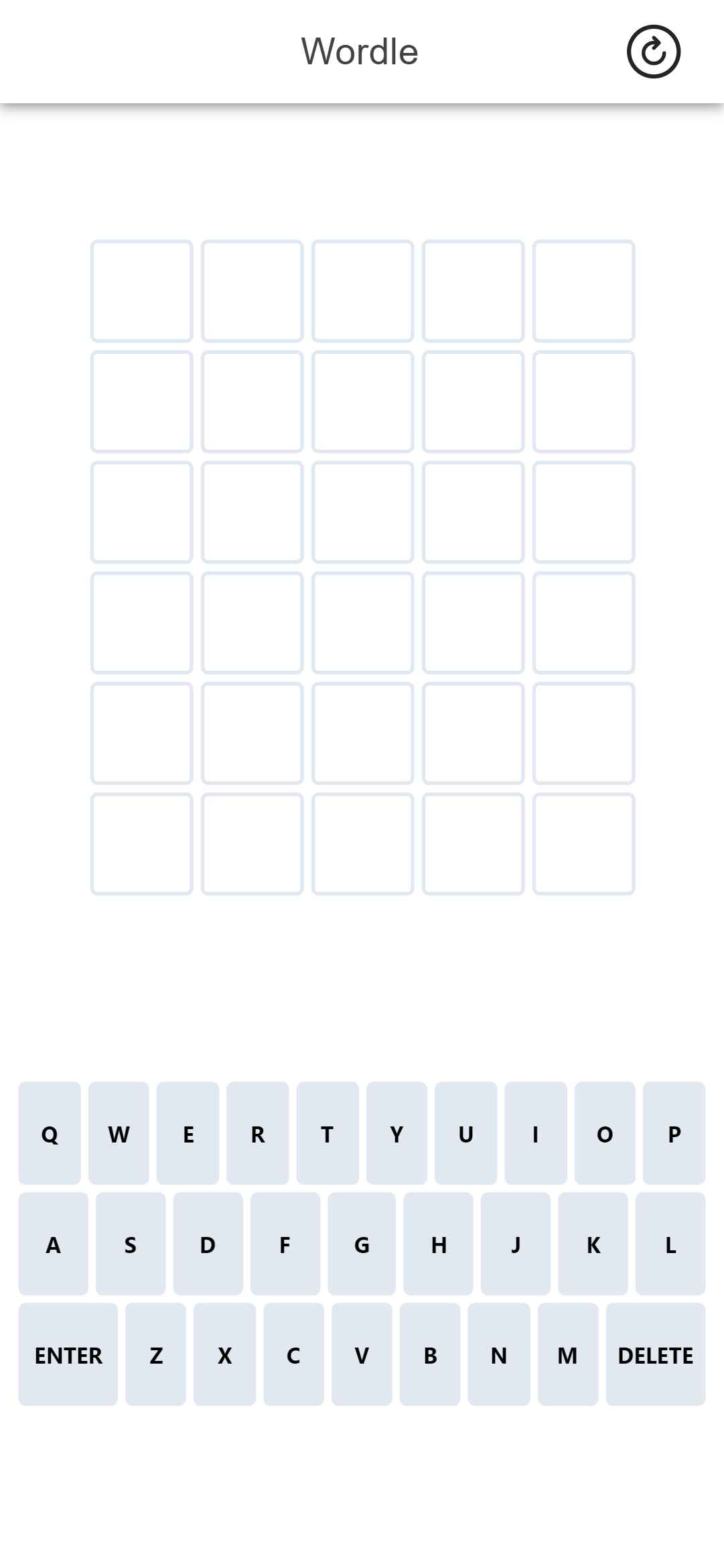Type the letter P
Image resolution: width=724 pixels, height=1568 pixels.
[x=674, y=1133]
